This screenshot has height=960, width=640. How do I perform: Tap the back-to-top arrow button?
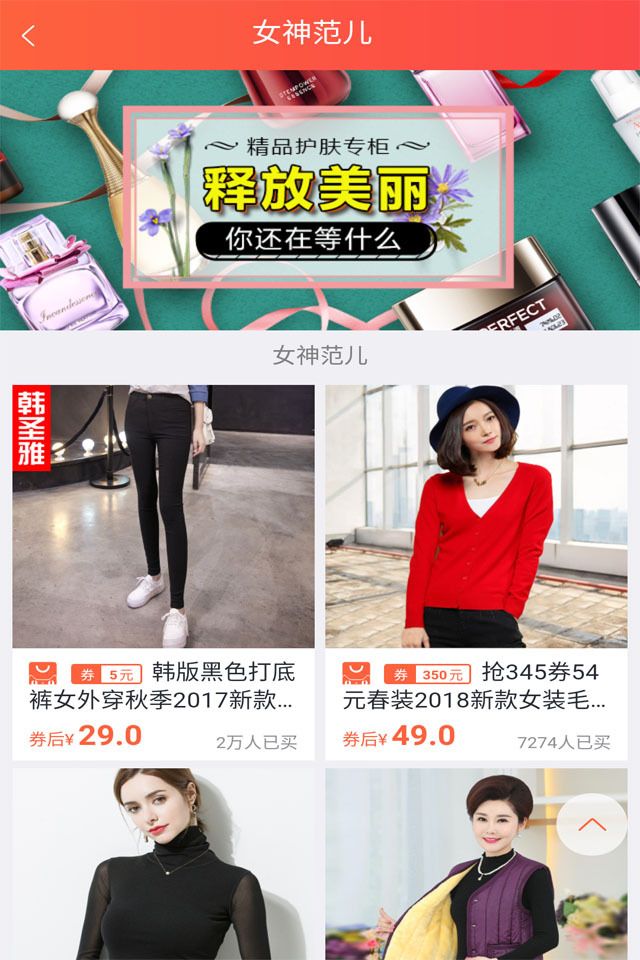pyautogui.click(x=592, y=824)
